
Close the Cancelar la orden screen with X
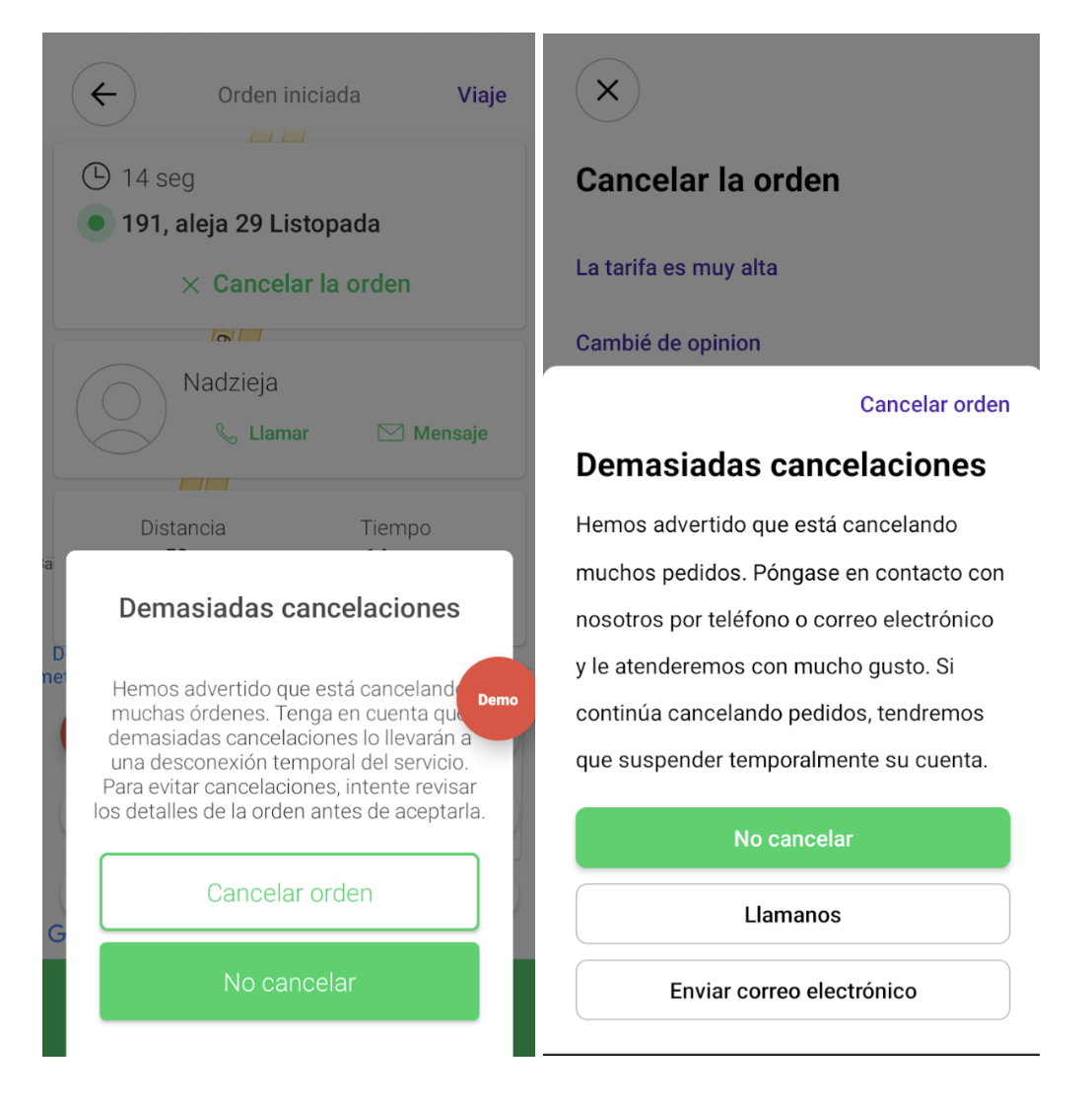pyautogui.click(x=607, y=91)
